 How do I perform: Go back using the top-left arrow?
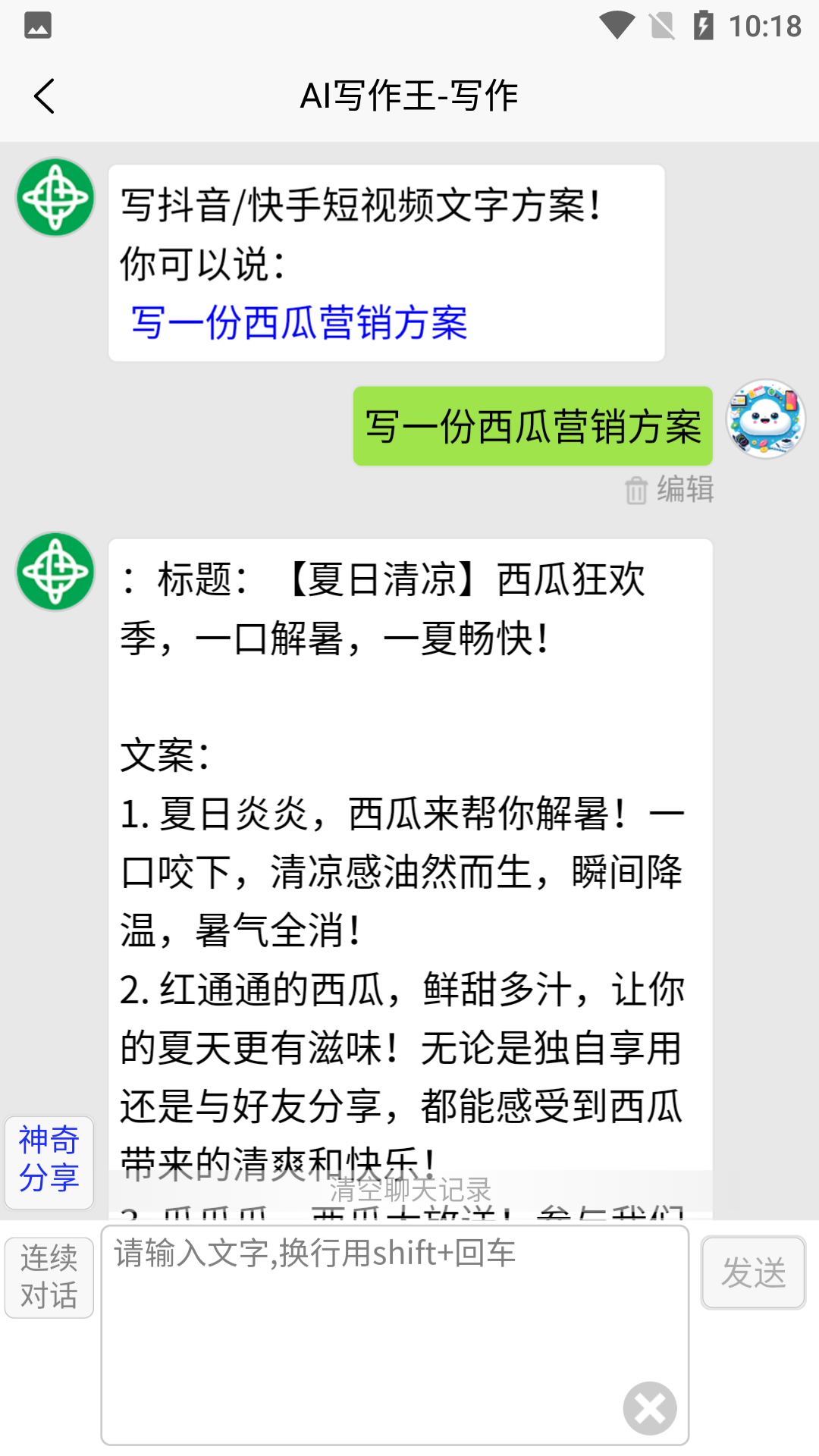click(44, 96)
